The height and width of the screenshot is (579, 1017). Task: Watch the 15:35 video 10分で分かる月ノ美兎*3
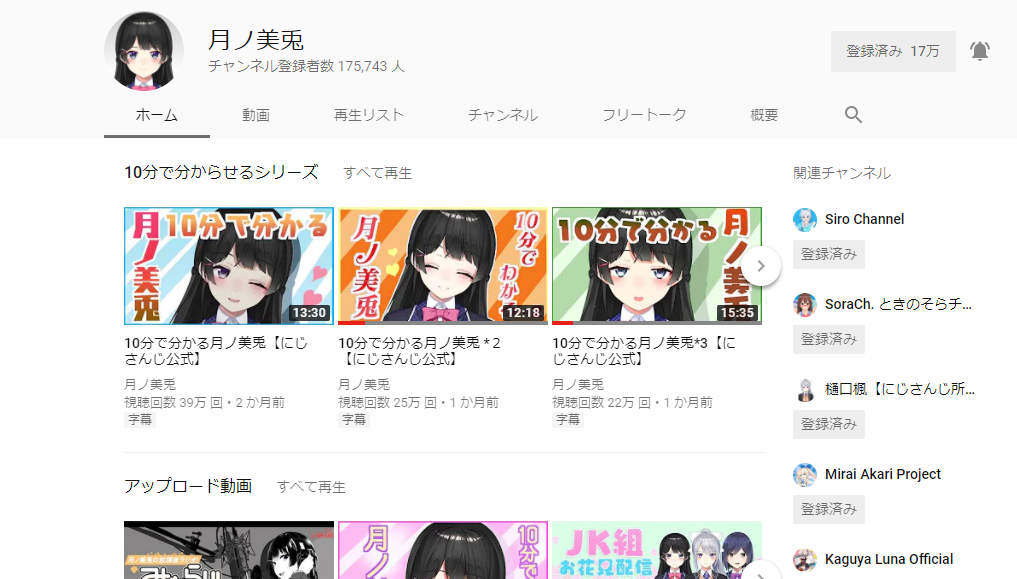[x=656, y=266]
